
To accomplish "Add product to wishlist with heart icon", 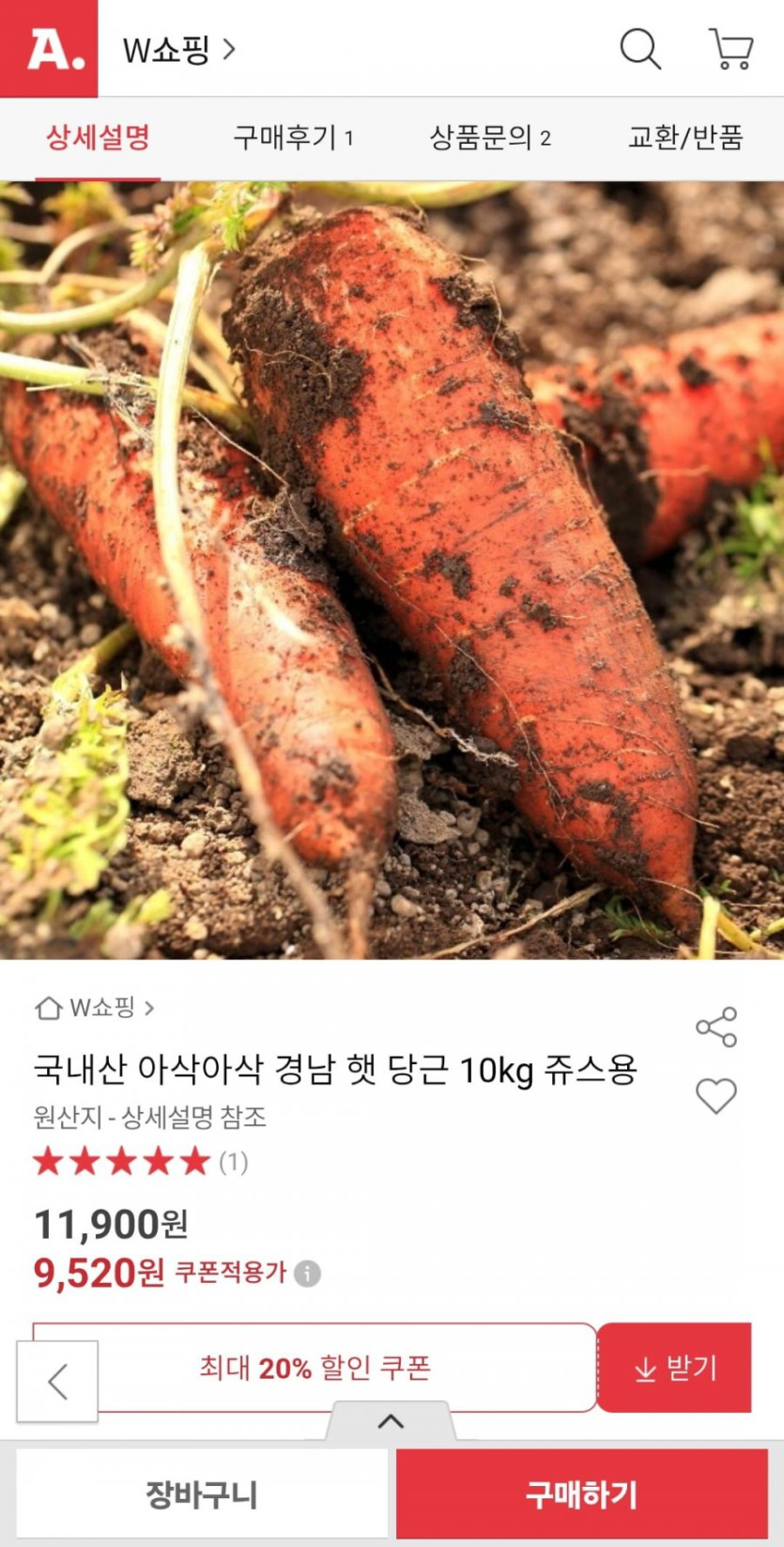I will click(716, 1095).
